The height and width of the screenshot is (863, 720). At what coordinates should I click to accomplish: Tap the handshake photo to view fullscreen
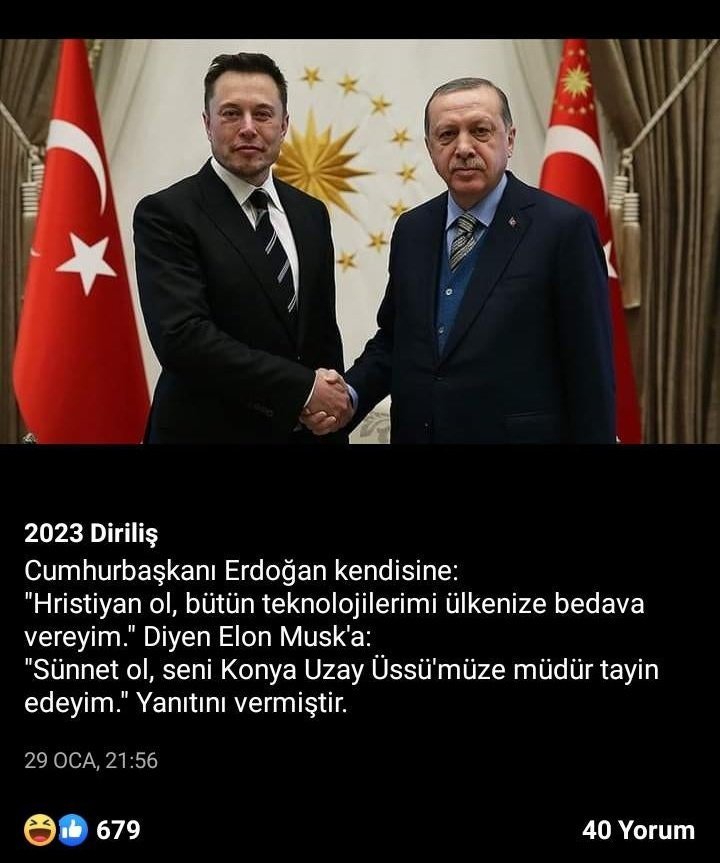click(360, 242)
